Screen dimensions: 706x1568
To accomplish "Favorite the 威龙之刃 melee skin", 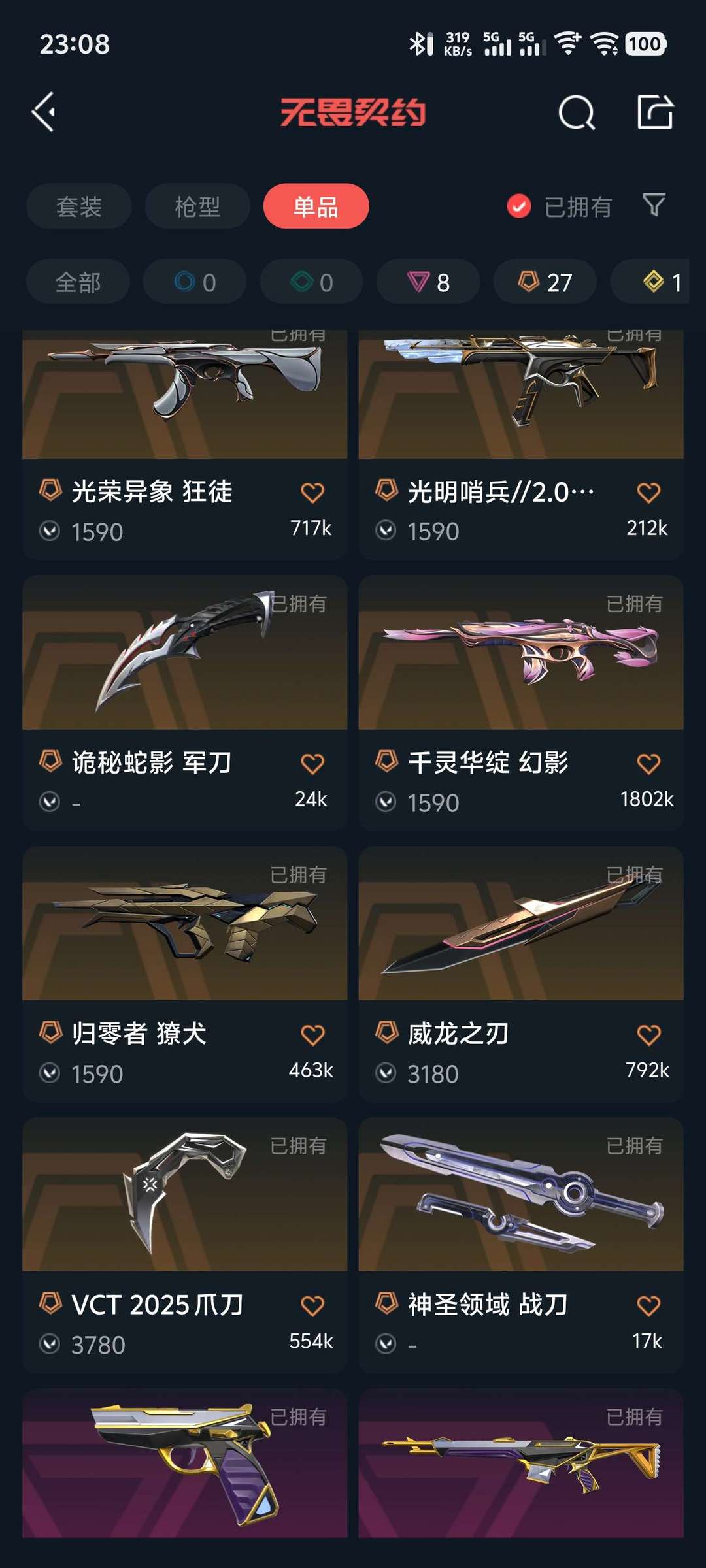I will [x=648, y=1036].
